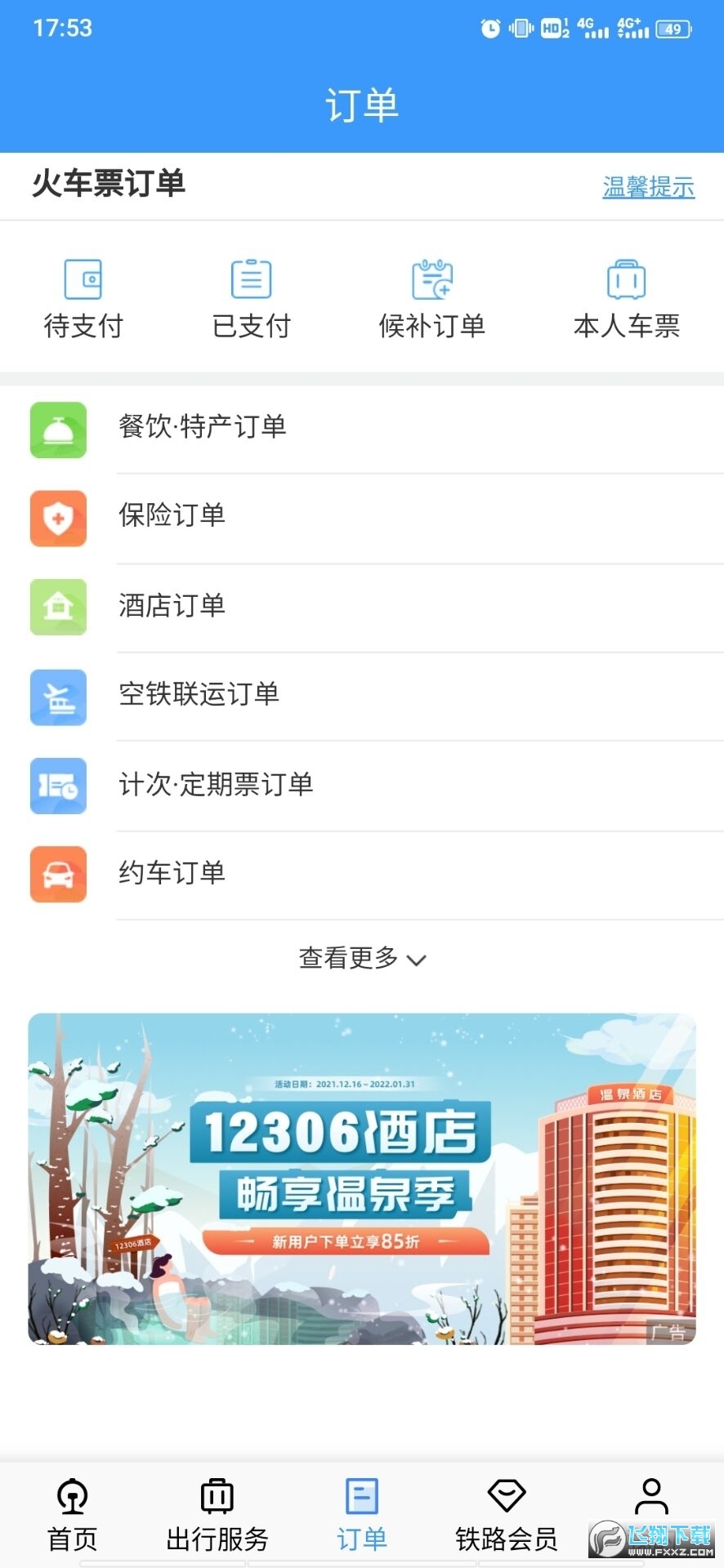Open the 出行服务 tab
Viewport: 724px width, 1568px height.
(215, 1511)
